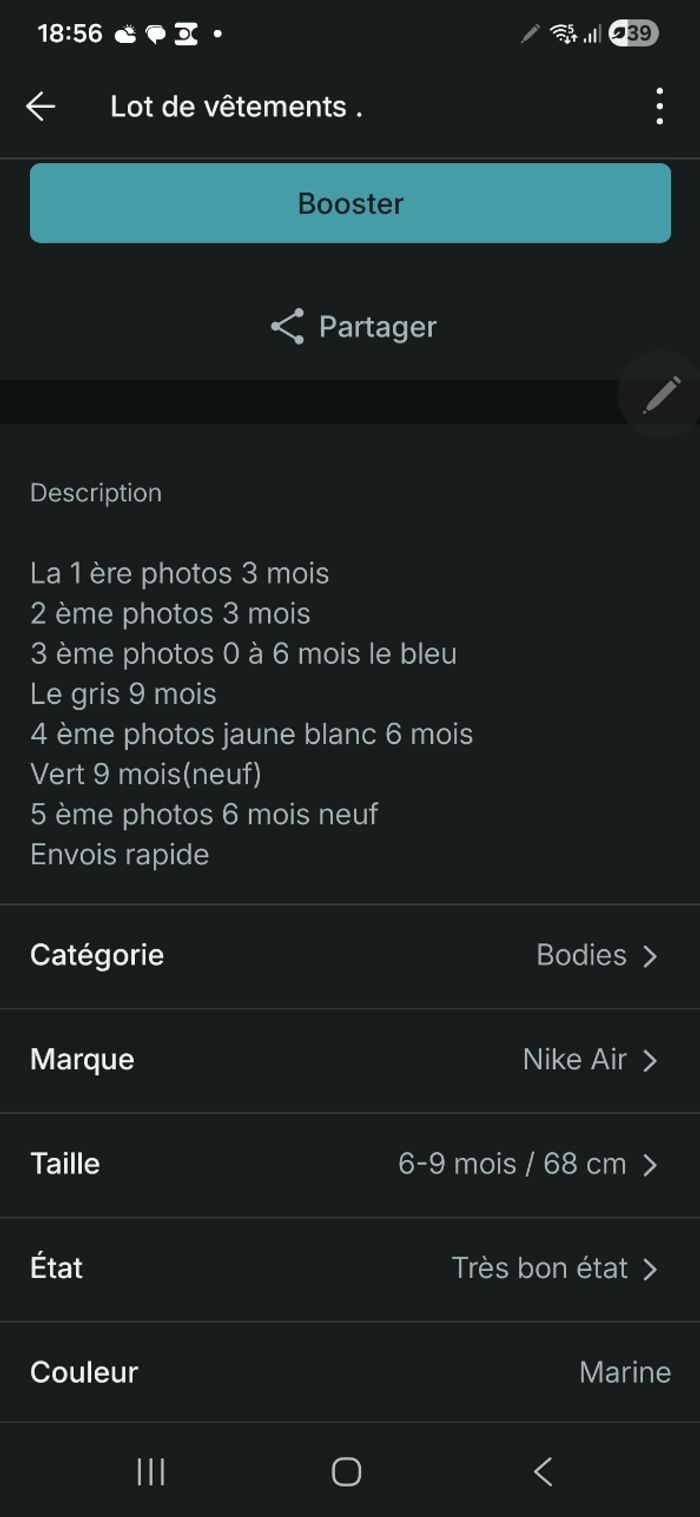Open the three-dot overflow menu
Image resolution: width=700 pixels, height=1517 pixels.
(659, 107)
